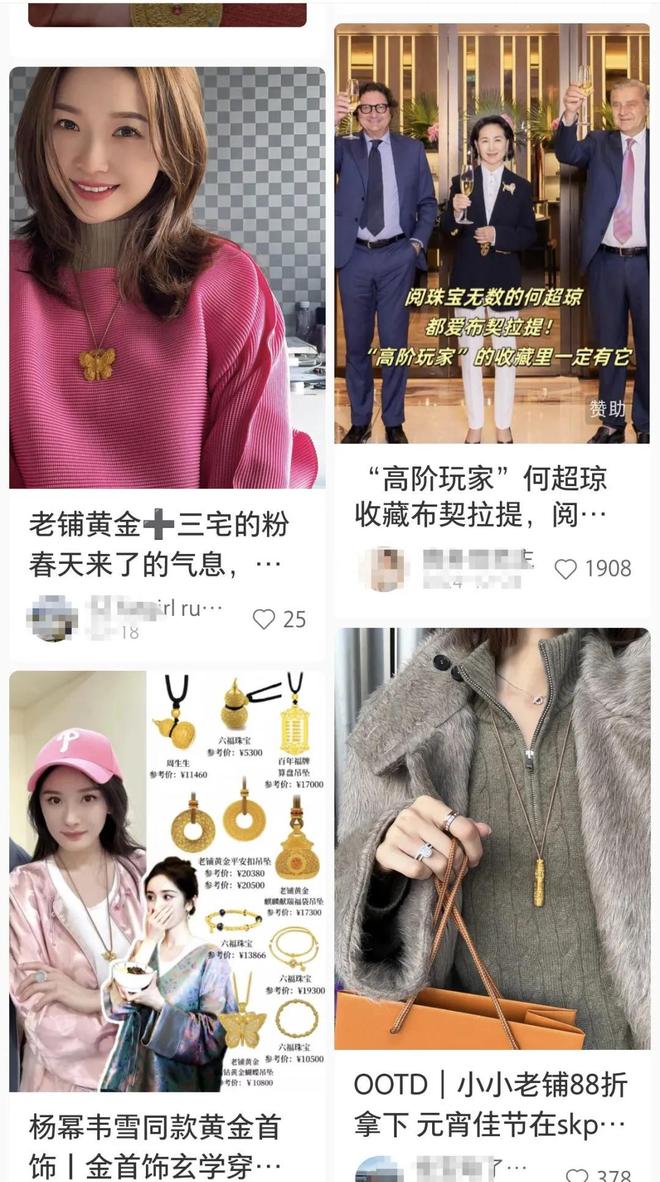The image size is (660, 1182).
Task: Like the 老铺黄金三宅的粉 post
Action: tap(264, 619)
